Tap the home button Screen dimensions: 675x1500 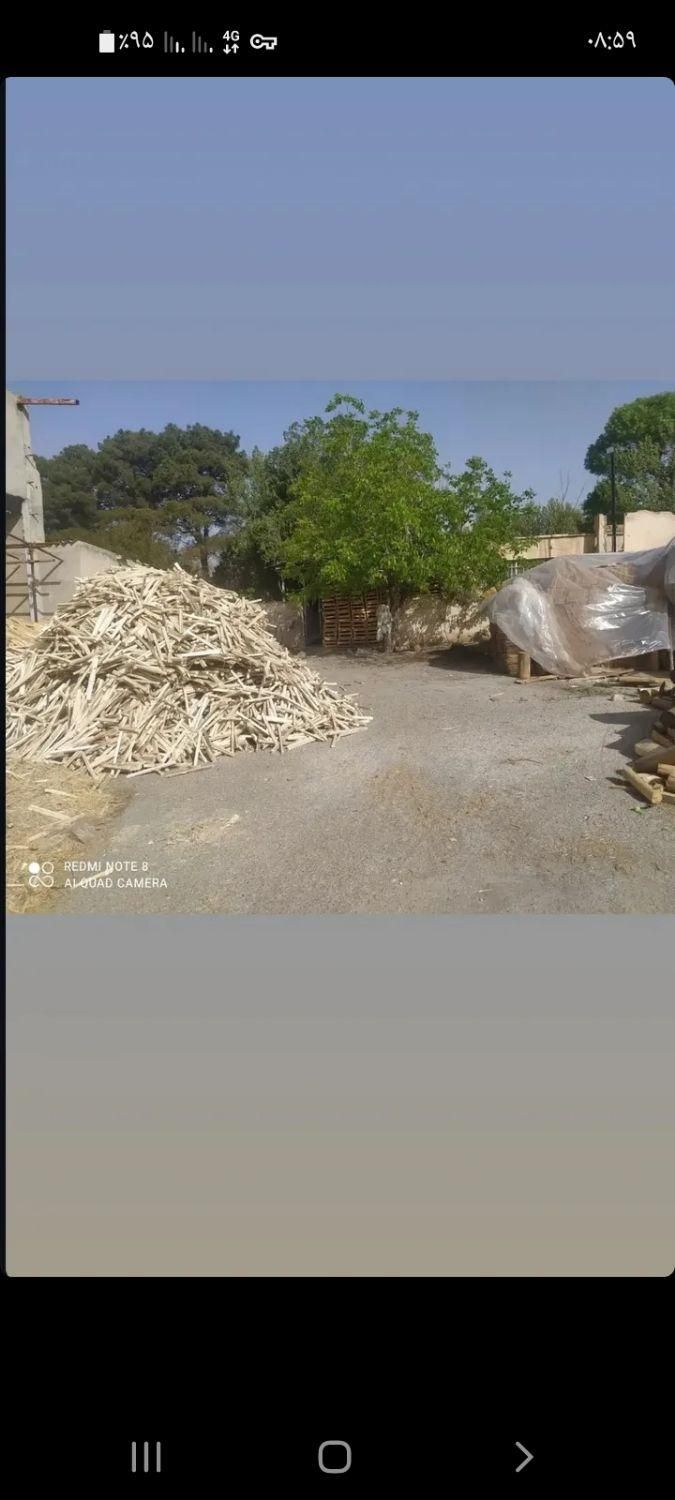(x=335, y=1457)
